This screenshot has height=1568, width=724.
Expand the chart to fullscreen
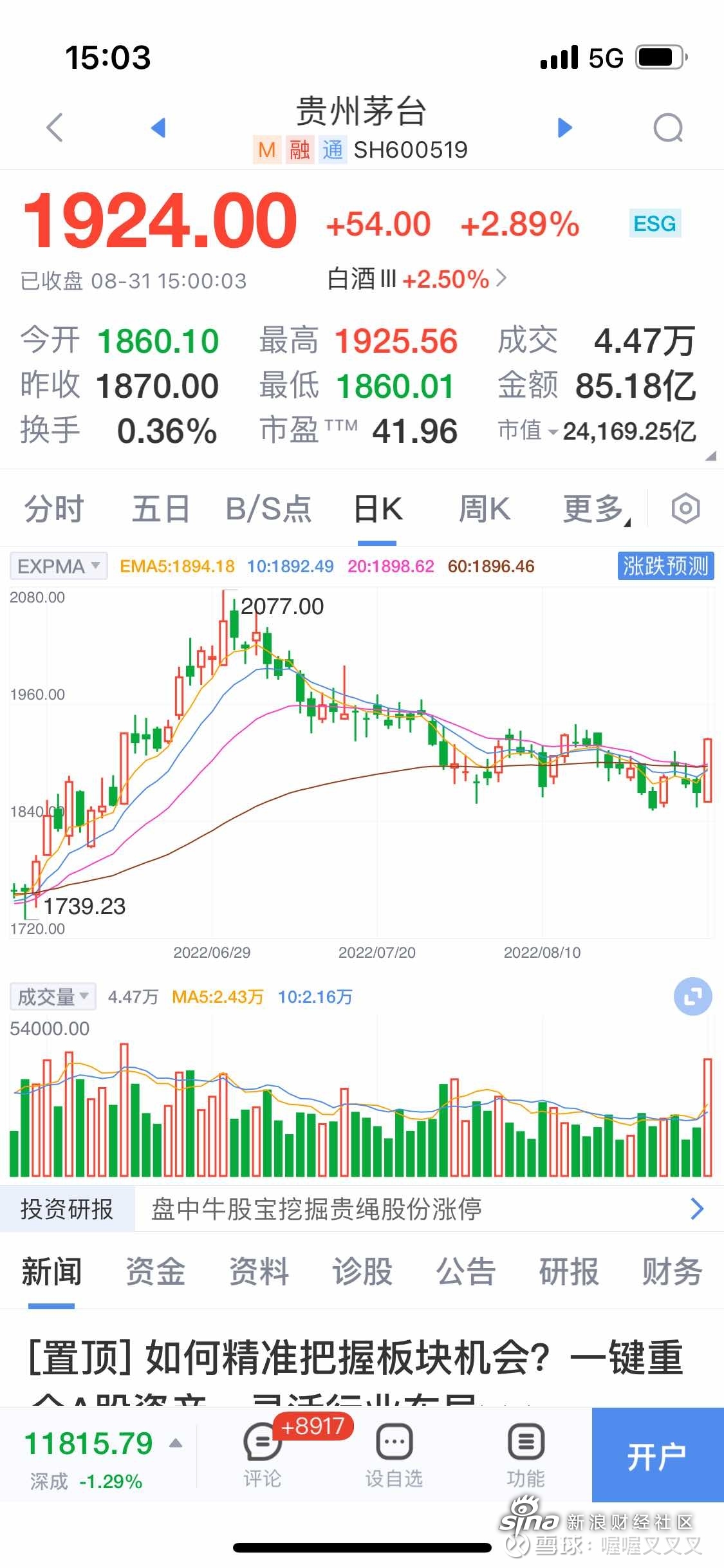pyautogui.click(x=692, y=997)
